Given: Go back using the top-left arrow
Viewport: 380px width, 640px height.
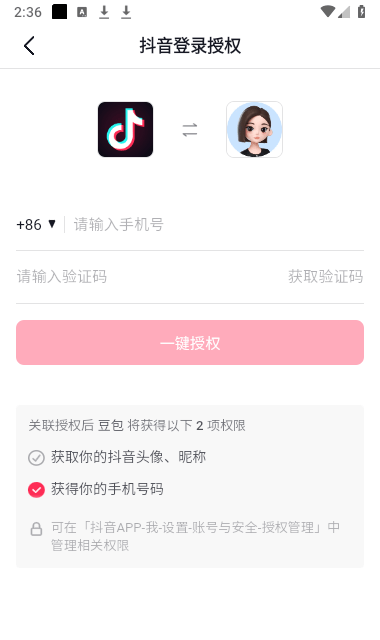Looking at the screenshot, I should click(29, 45).
